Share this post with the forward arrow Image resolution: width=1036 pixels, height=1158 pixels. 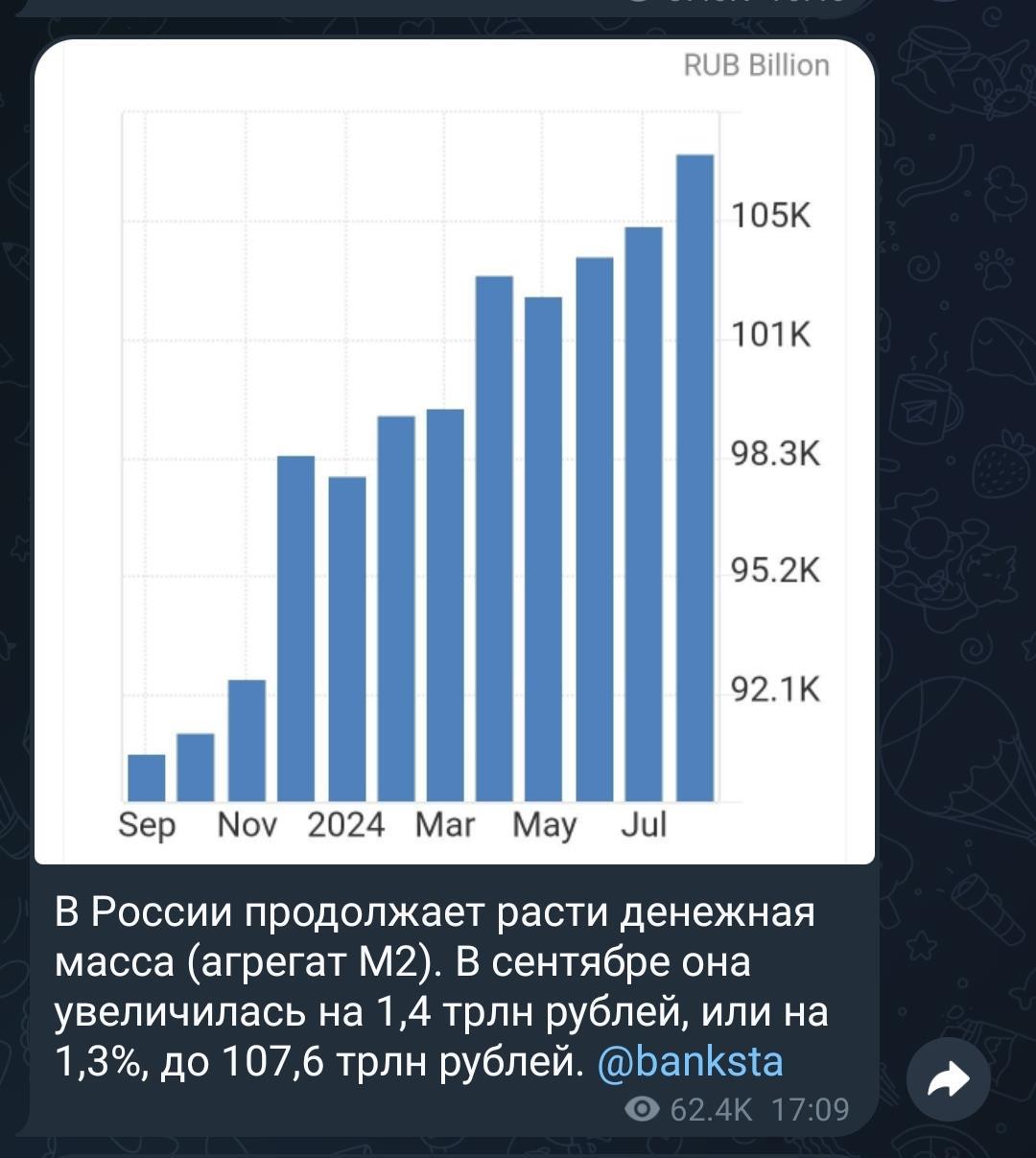[x=948, y=1081]
